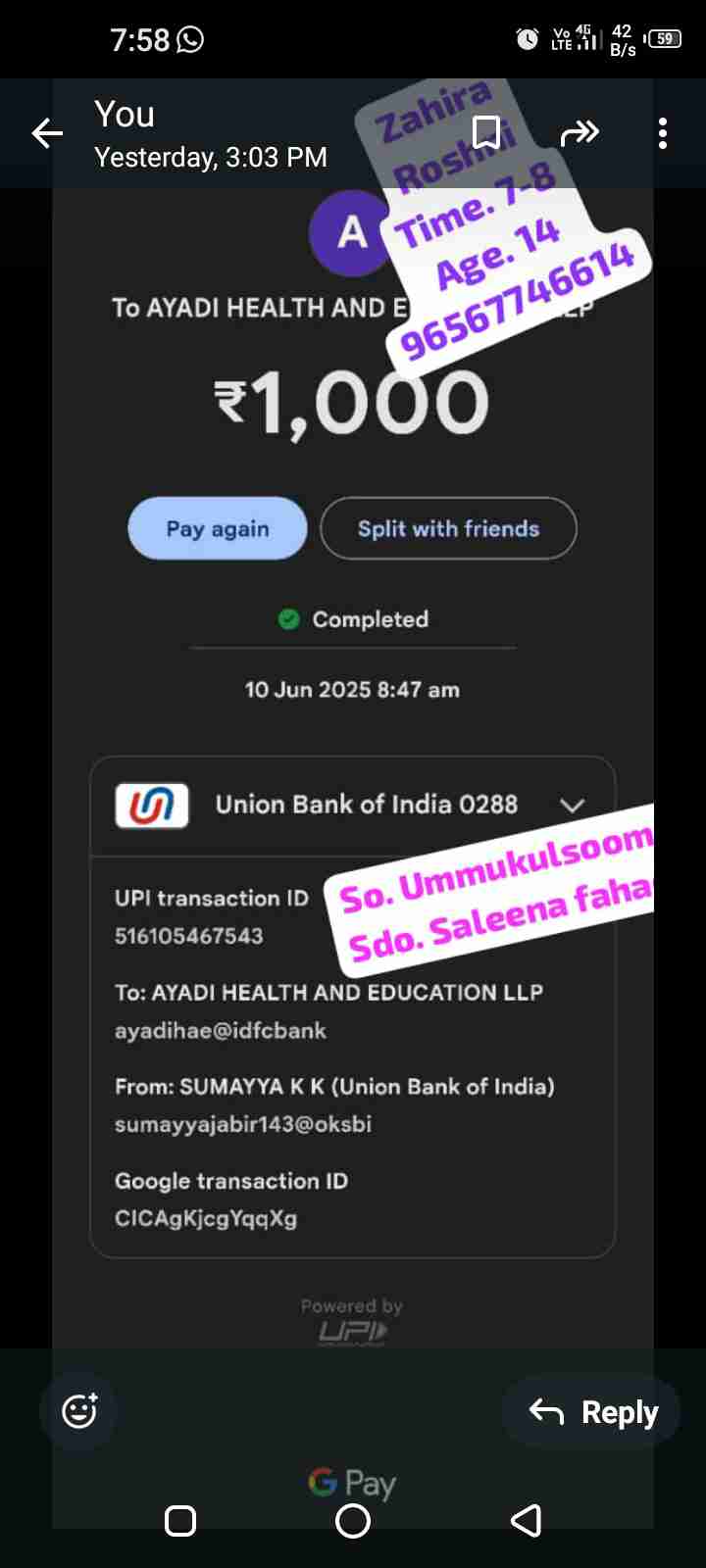
Task: Reply to this image message
Action: click(592, 1412)
